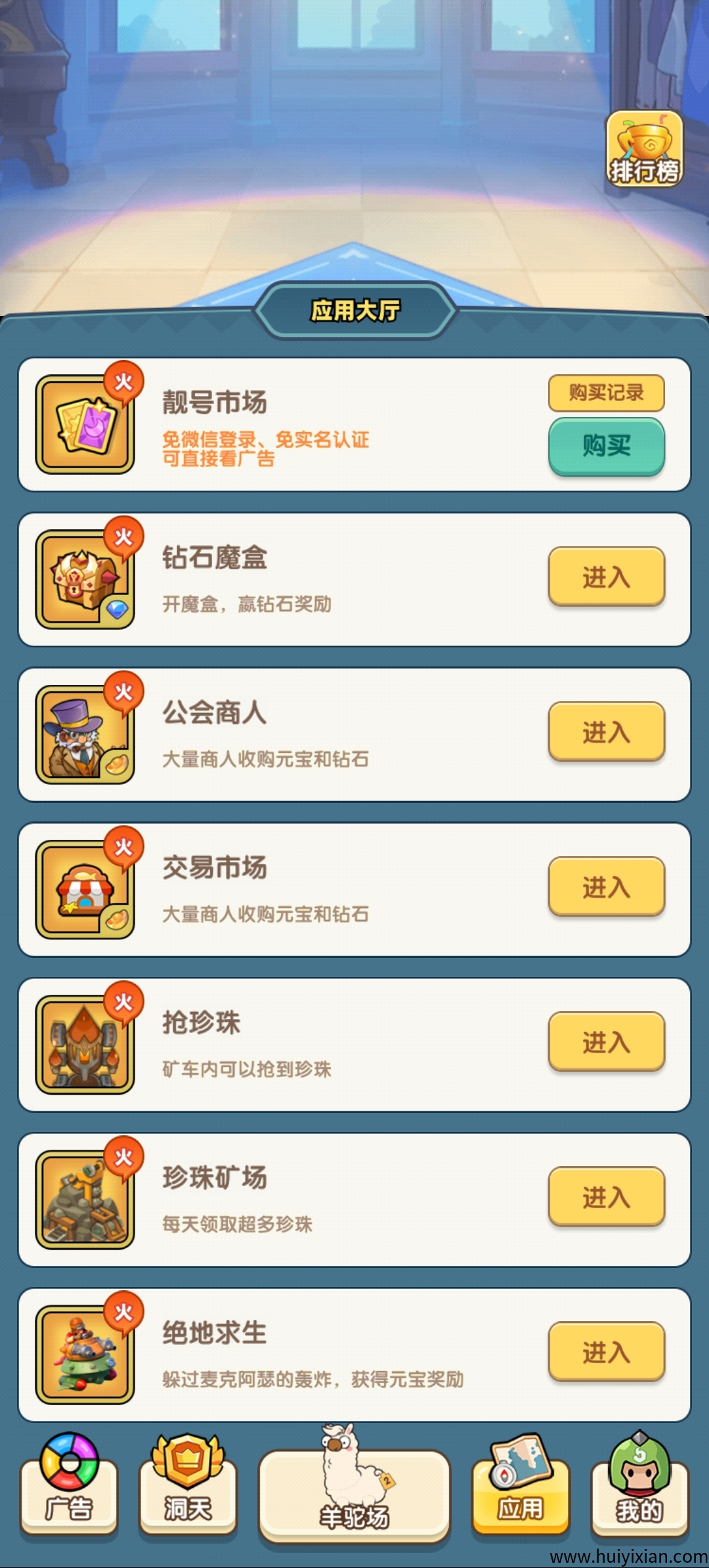Switch to the 应用 tab
Viewport: 709px width, 1568px height.
click(x=521, y=1497)
